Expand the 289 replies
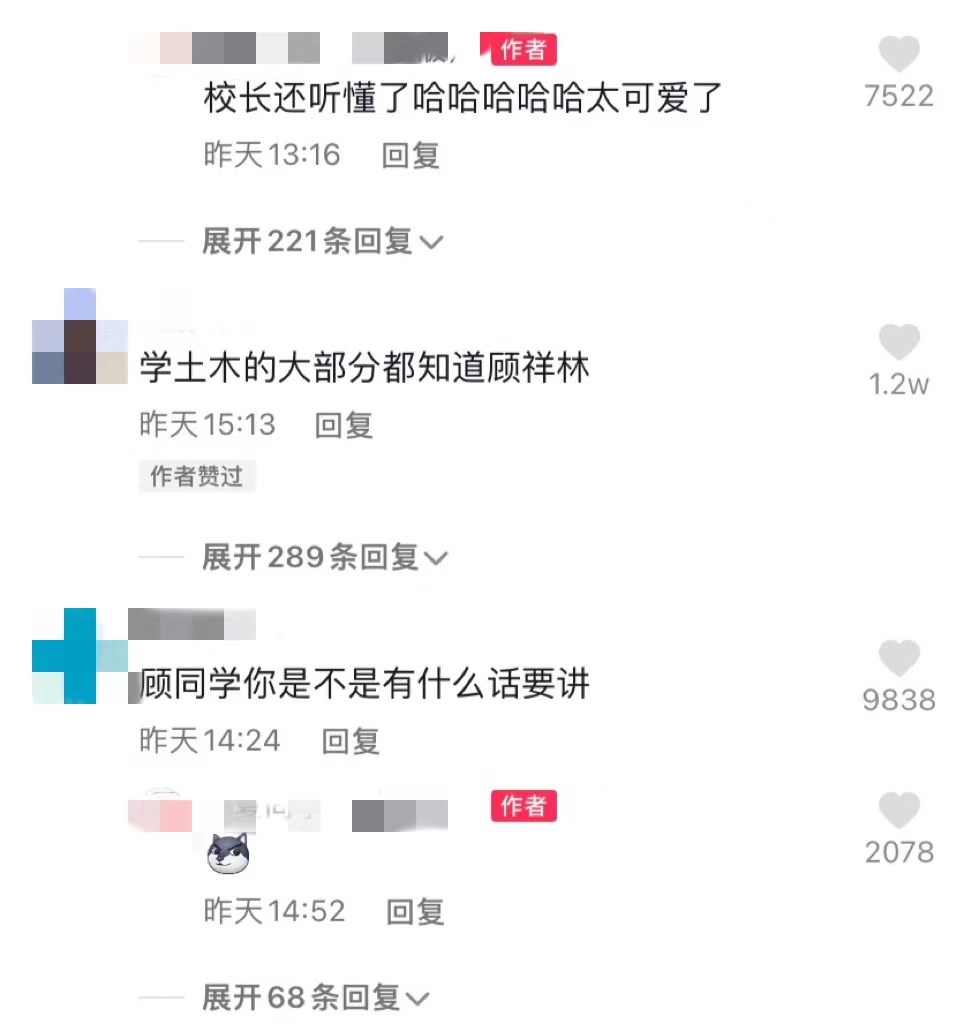Screen dimensions: 954x1024 (324, 557)
